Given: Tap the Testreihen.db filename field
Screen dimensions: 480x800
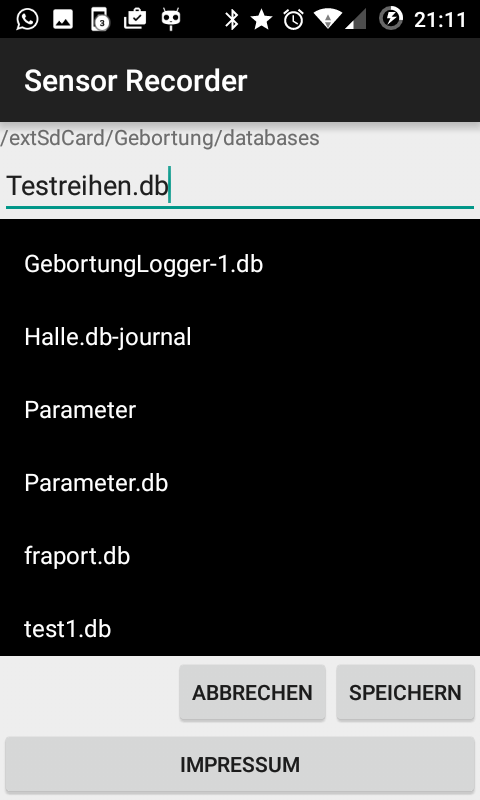Looking at the screenshot, I should [x=240, y=186].
